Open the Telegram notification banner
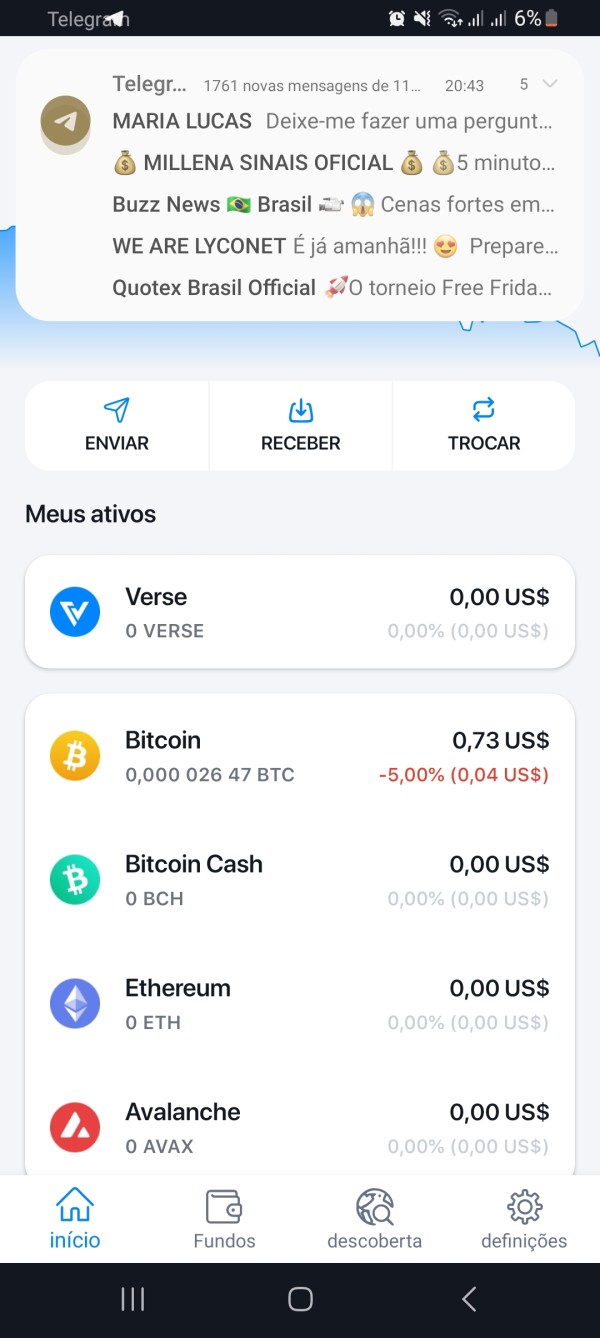This screenshot has width=600, height=1338. (300, 185)
